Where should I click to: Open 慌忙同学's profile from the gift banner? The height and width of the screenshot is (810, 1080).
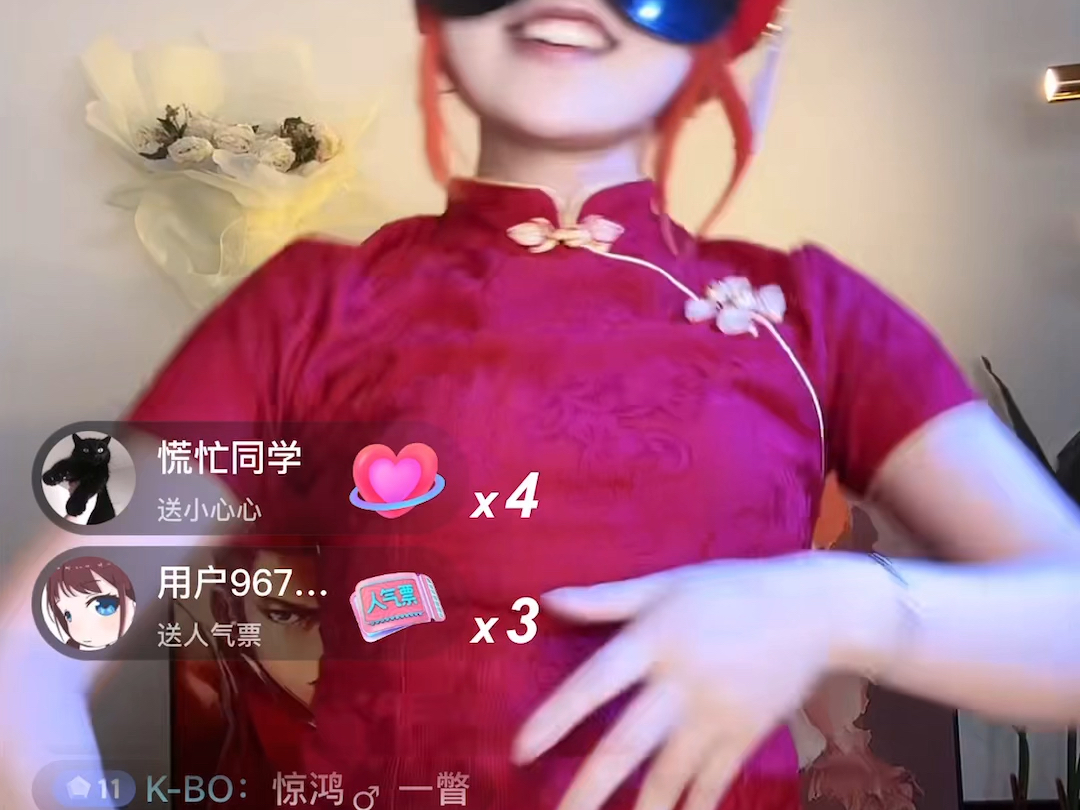[x=85, y=477]
